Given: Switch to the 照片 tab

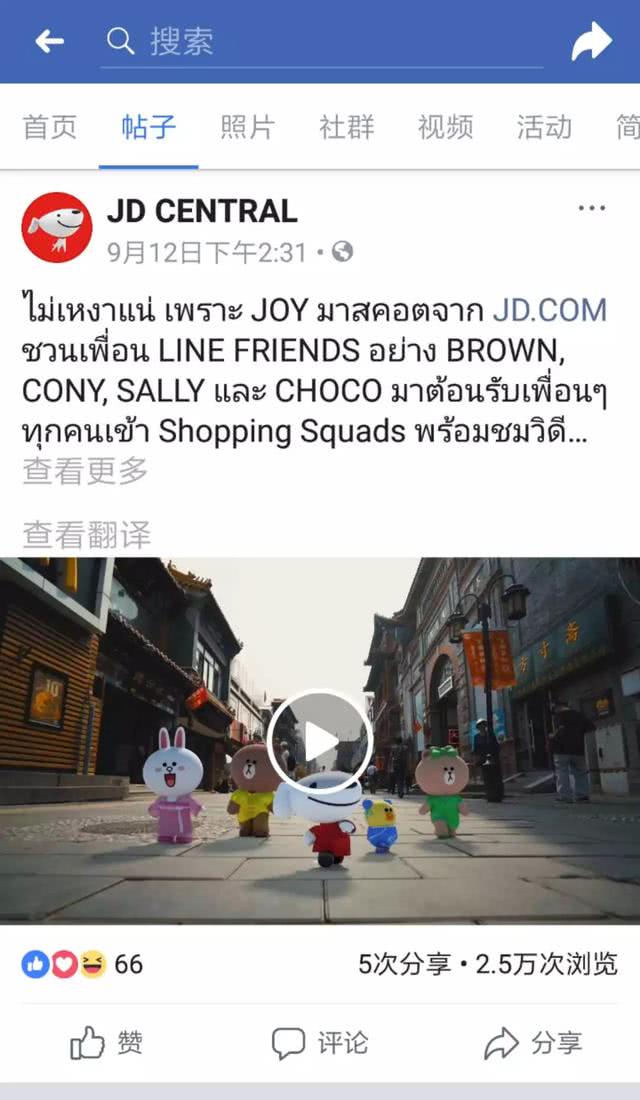Looking at the screenshot, I should (x=248, y=127).
